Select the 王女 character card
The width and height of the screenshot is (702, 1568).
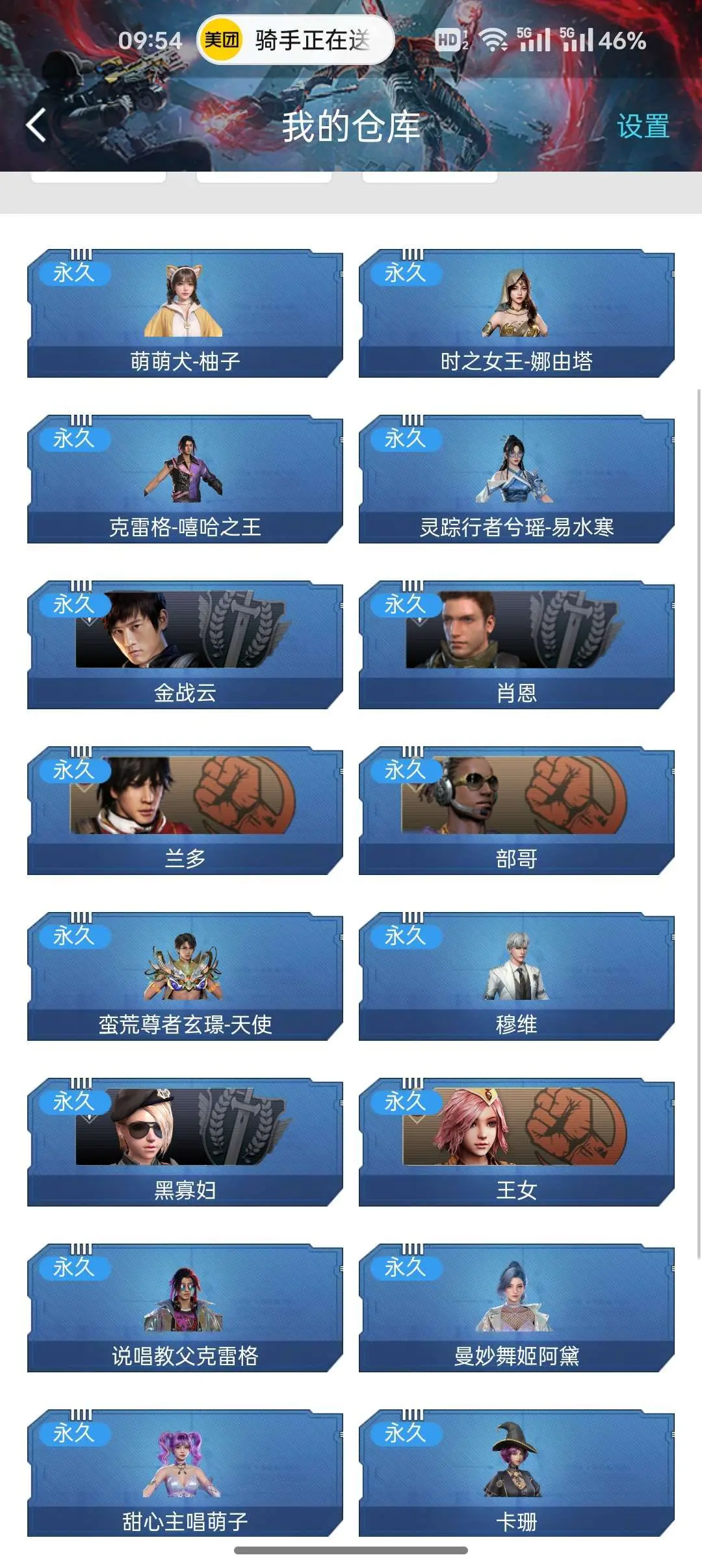pos(516,1142)
